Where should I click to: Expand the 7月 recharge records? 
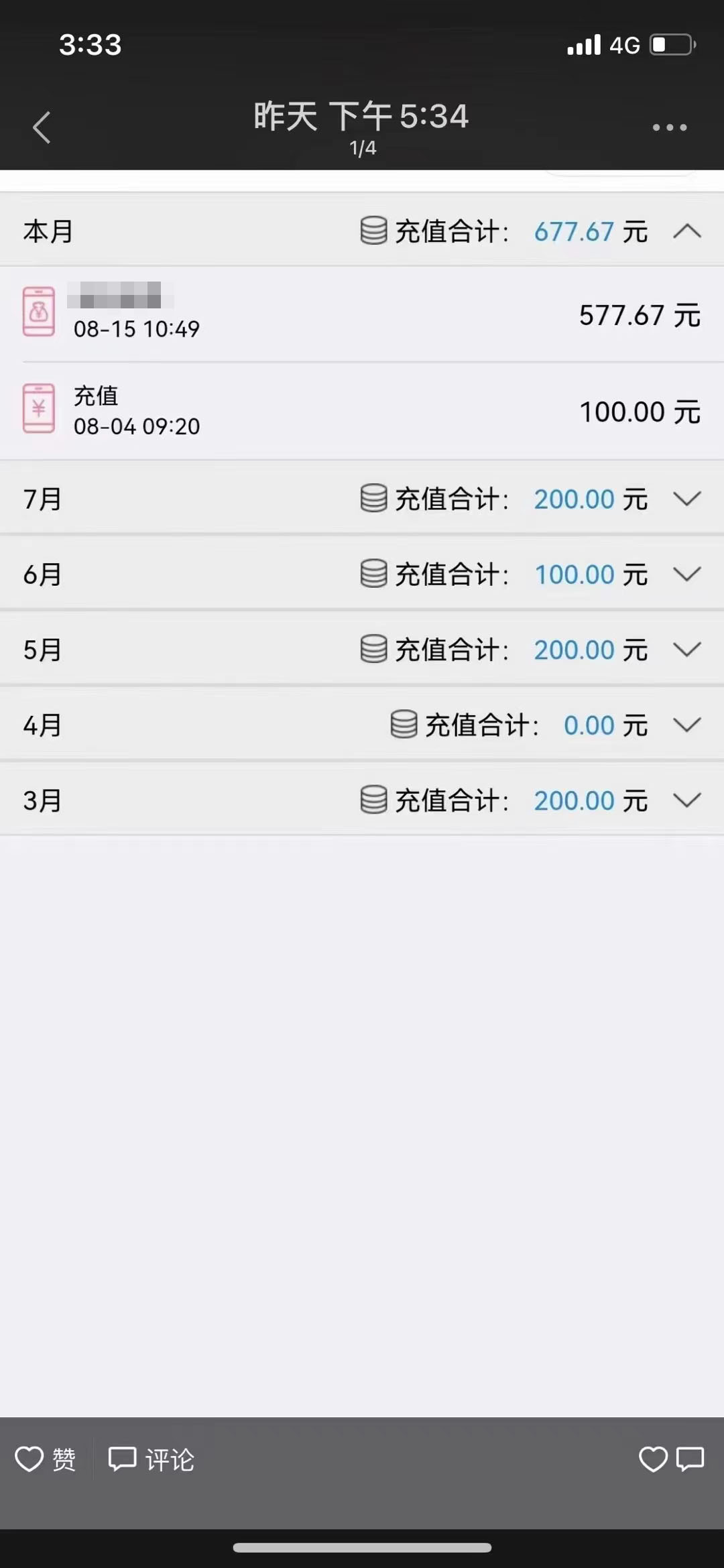tap(686, 499)
